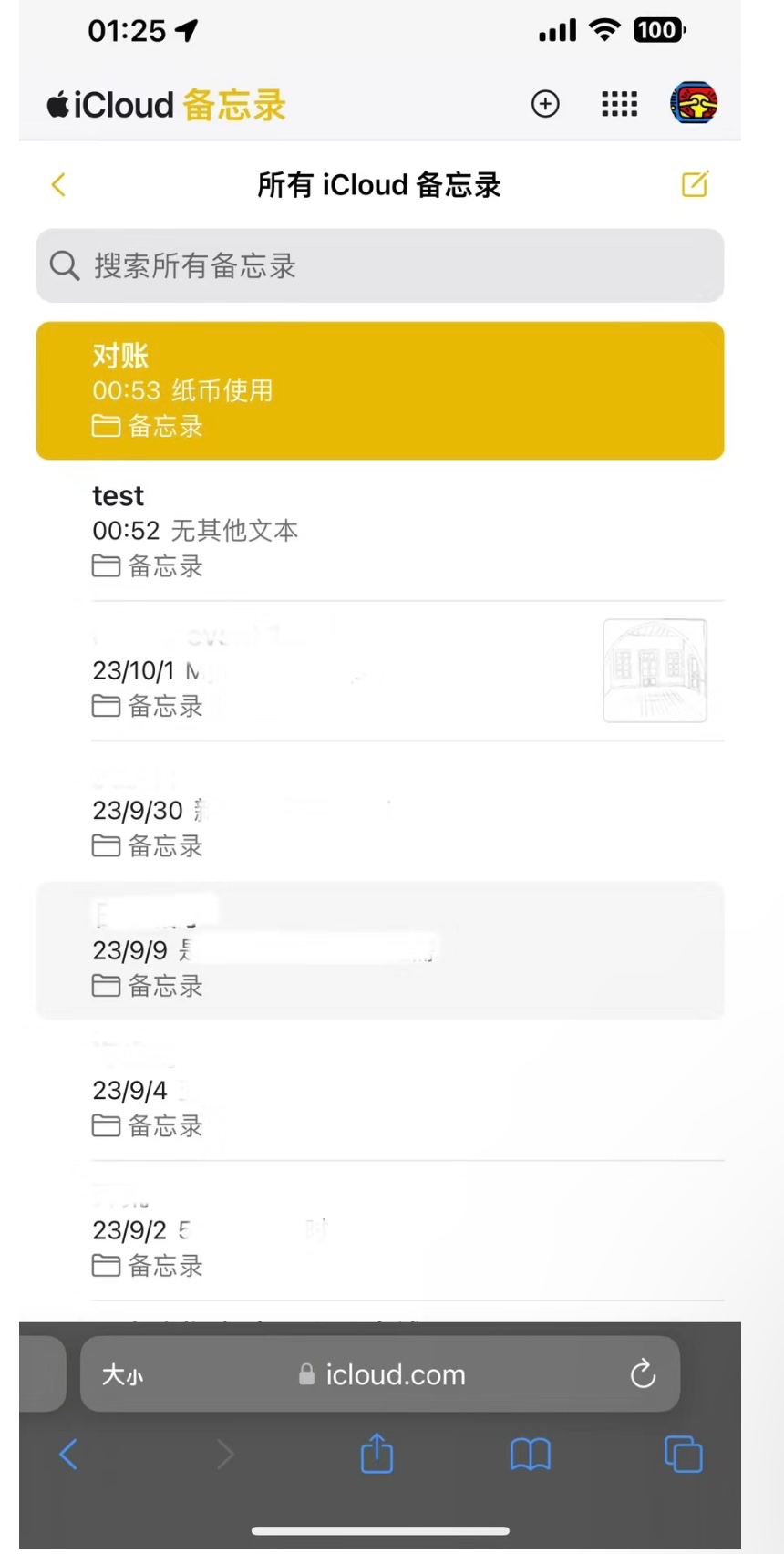Go back to the folders list
Image resolution: width=784 pixels, height=1554 pixels.
point(59,185)
